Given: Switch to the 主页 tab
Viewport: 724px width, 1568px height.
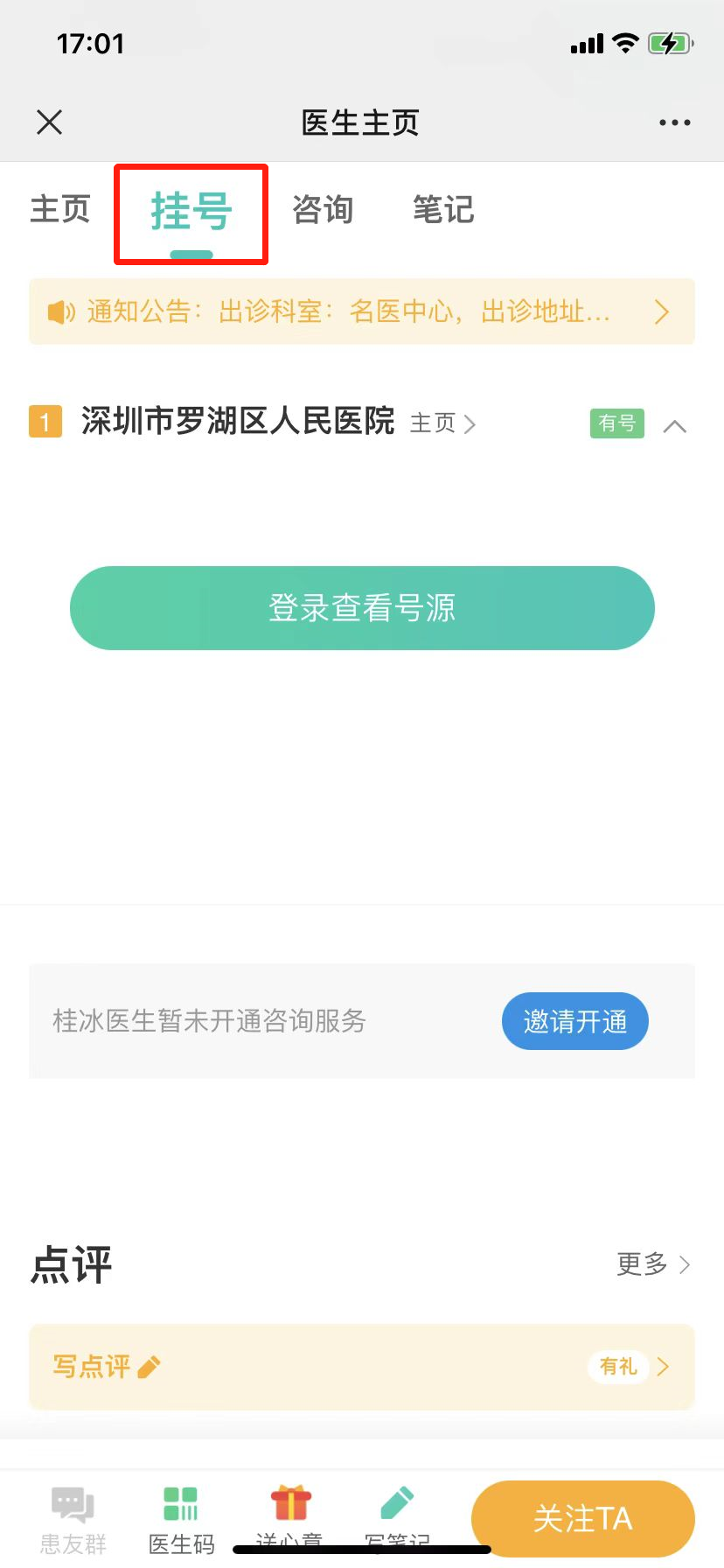Looking at the screenshot, I should [60, 210].
